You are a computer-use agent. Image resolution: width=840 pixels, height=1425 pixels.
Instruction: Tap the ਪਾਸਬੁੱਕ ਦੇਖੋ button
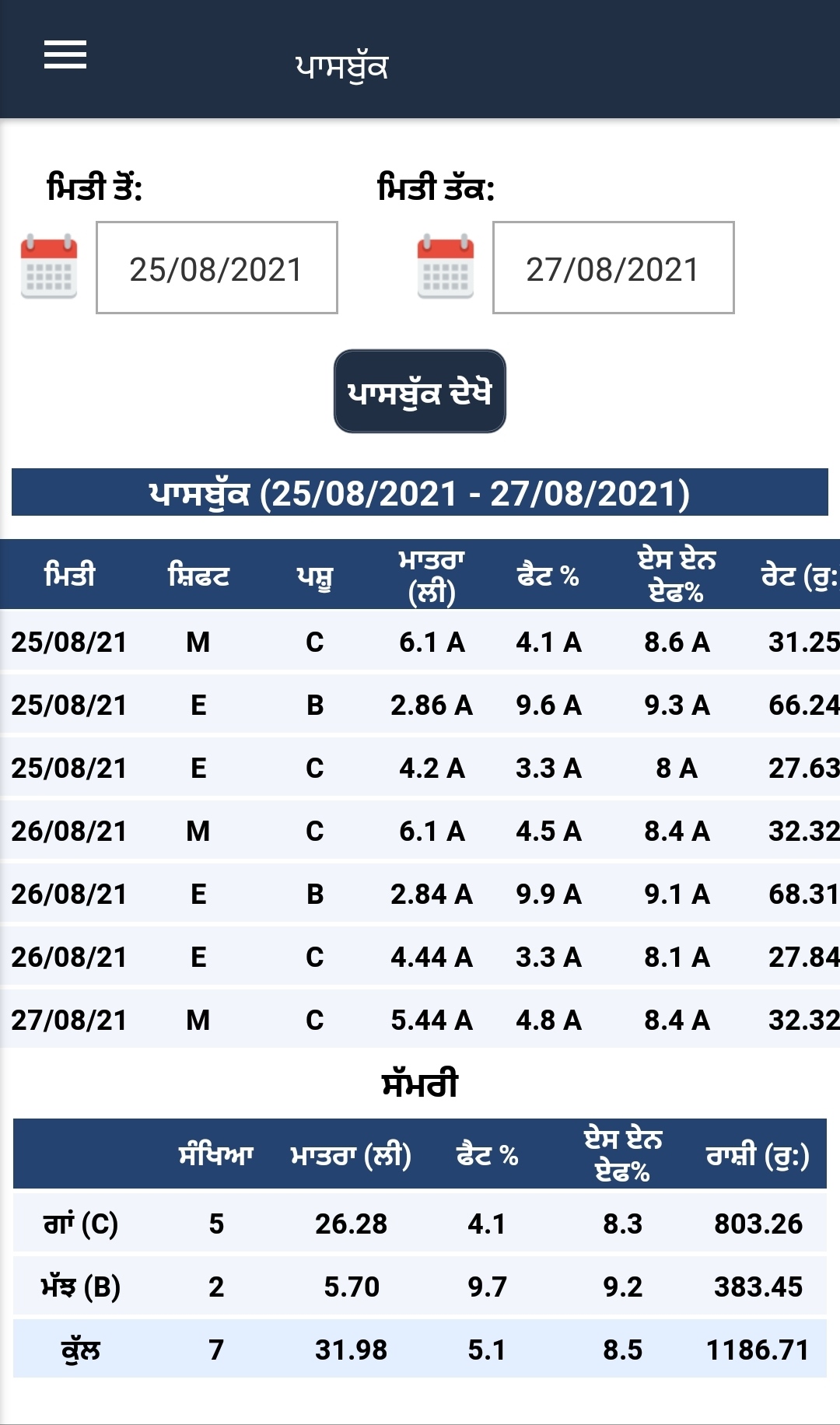click(x=420, y=391)
